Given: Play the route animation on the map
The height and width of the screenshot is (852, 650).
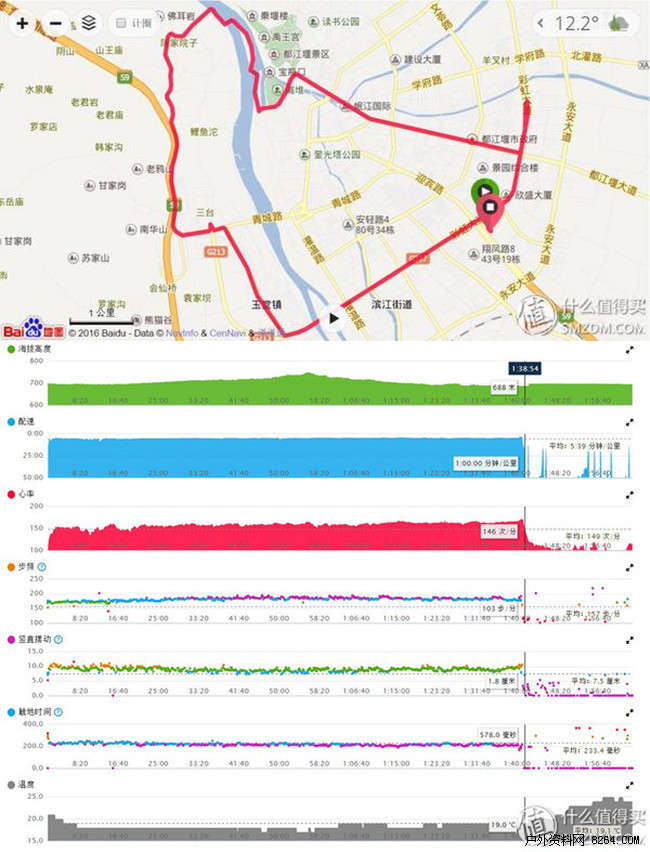Looking at the screenshot, I should [x=333, y=318].
